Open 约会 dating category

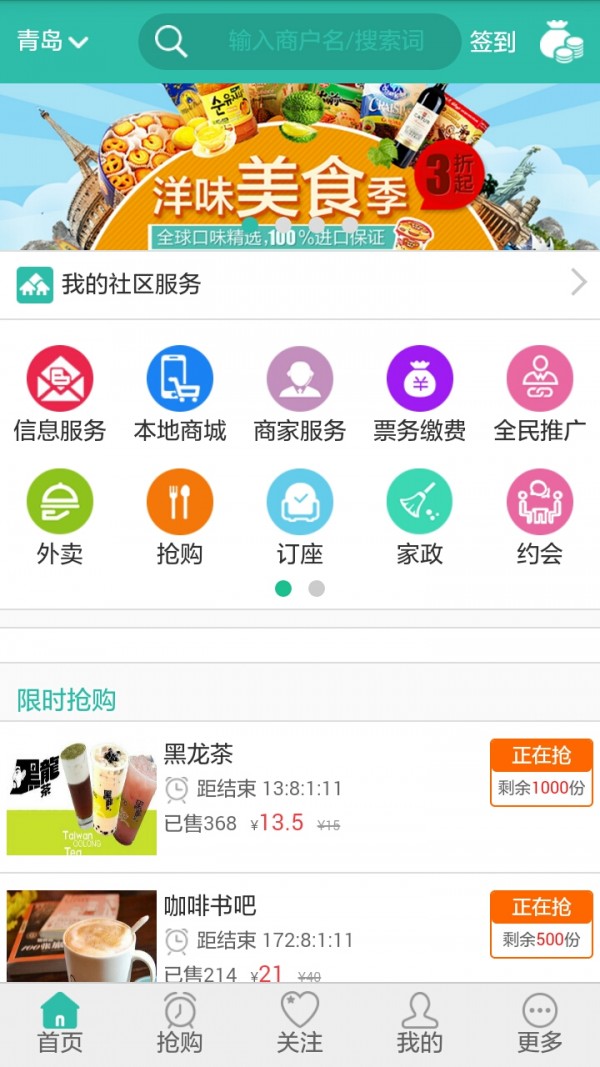click(540, 518)
